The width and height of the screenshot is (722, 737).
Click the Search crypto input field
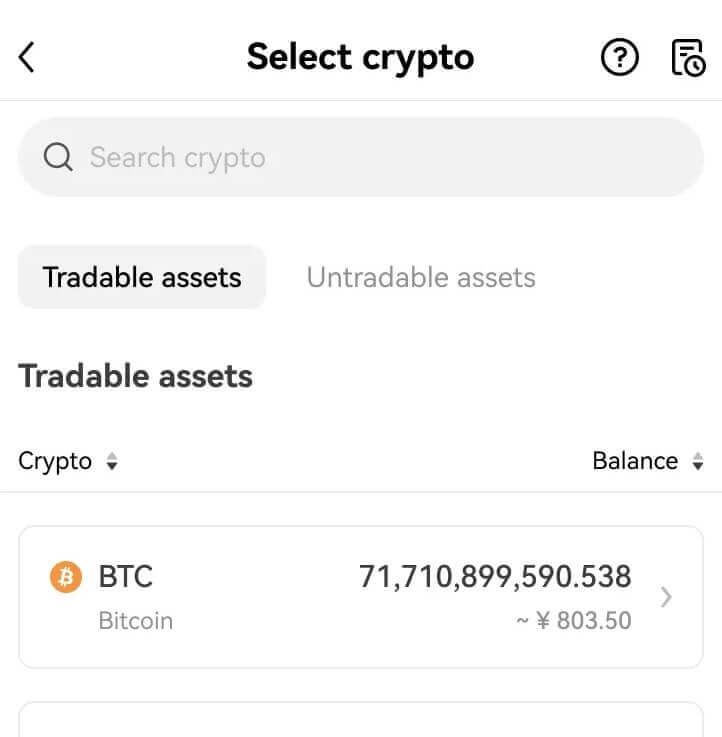pos(300,157)
